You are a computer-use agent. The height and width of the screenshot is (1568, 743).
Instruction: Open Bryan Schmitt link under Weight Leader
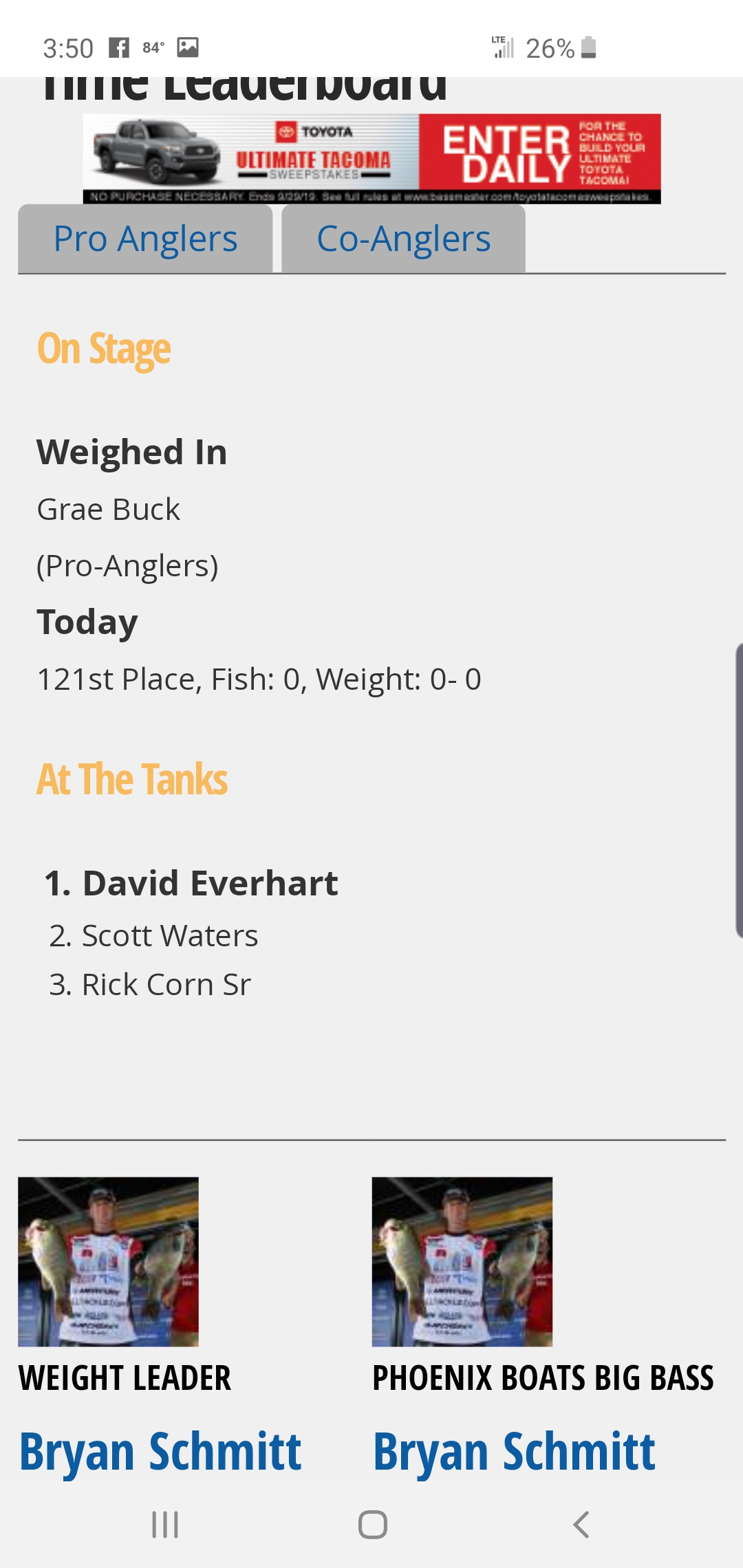click(160, 1451)
